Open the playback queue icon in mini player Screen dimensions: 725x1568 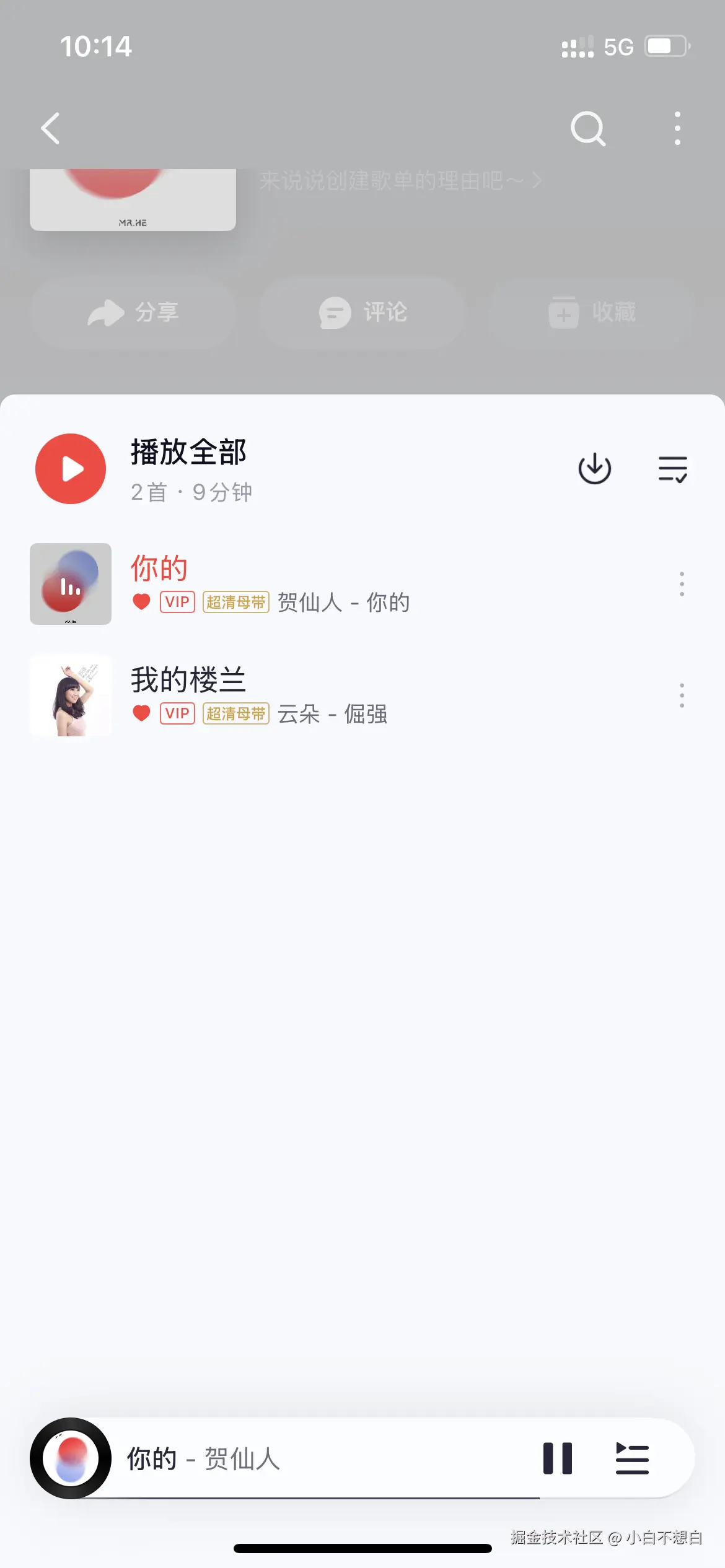pos(632,1460)
